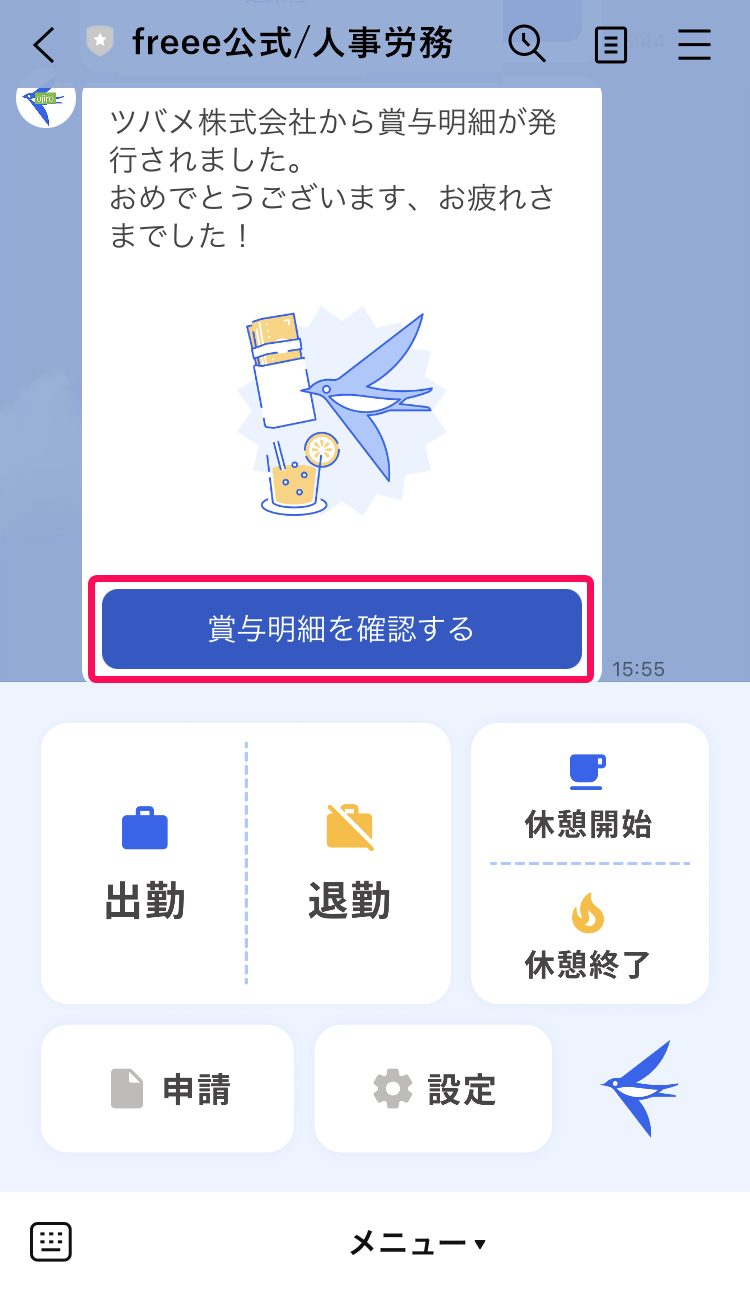This screenshot has width=750, height=1294.
Task: Select the 休憩開始 coffee cup icon
Action: click(589, 771)
